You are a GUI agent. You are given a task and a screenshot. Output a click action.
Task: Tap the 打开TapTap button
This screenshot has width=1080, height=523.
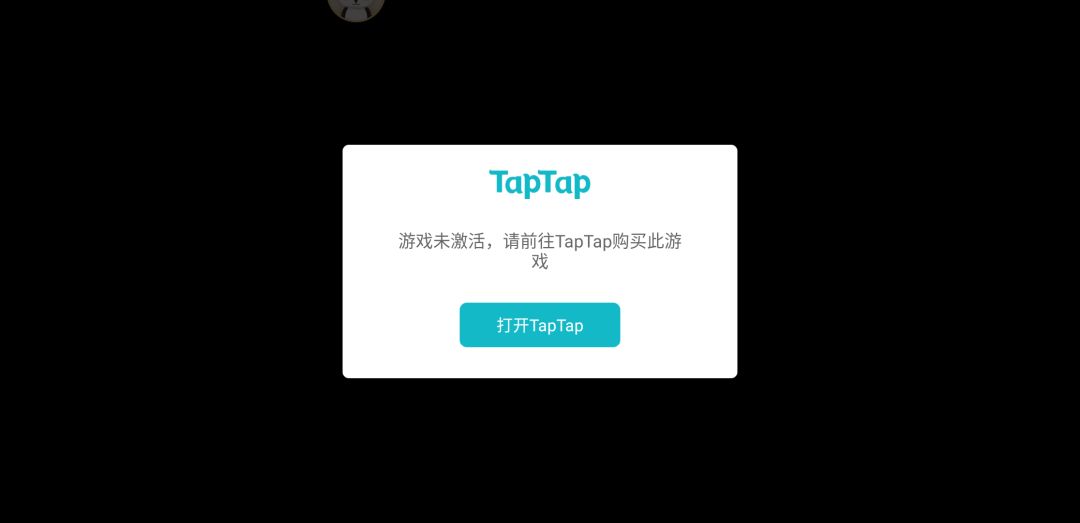click(x=539, y=325)
